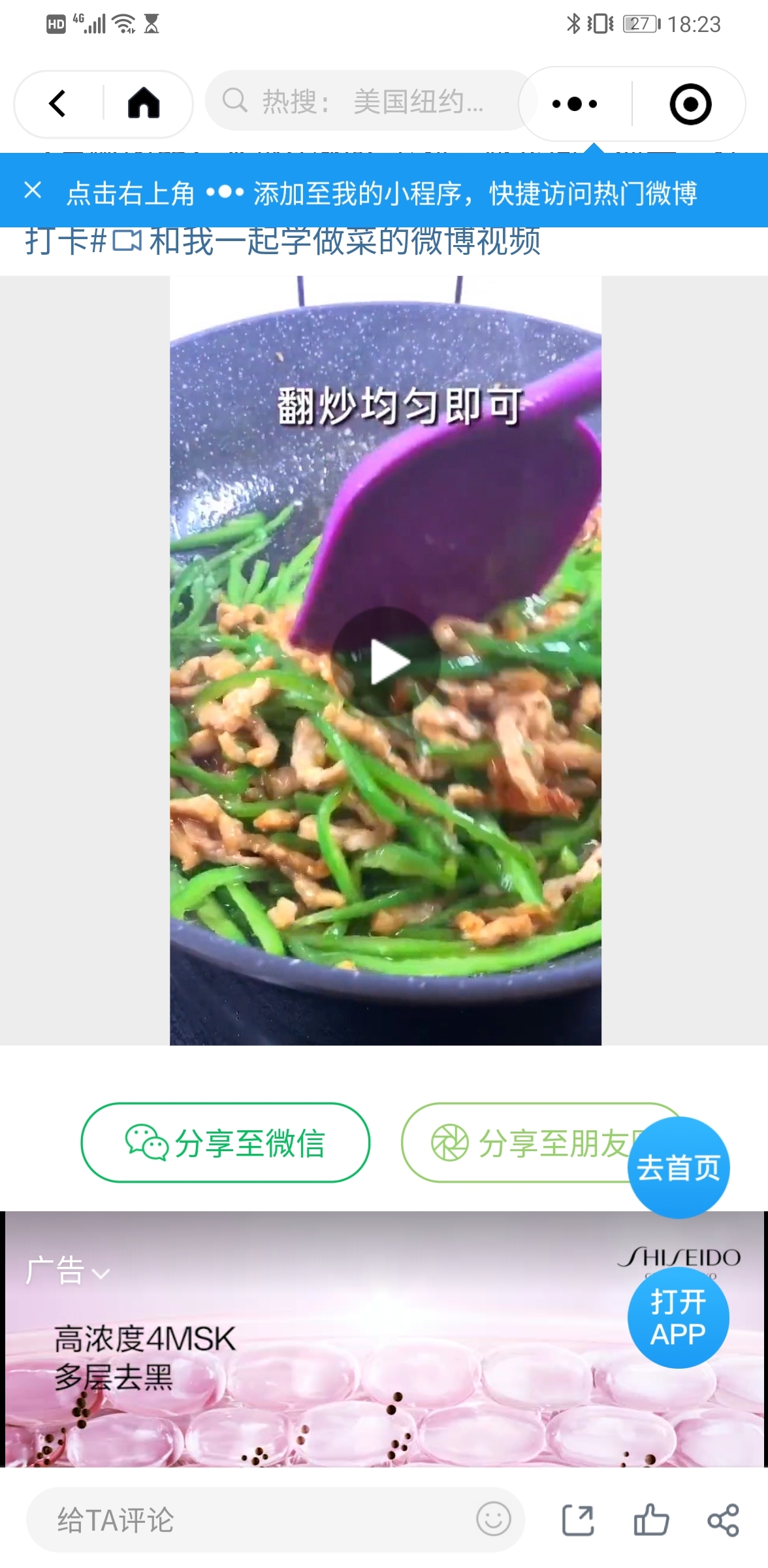Play the stir-fry cooking video
This screenshot has width=768, height=1568.
tap(387, 662)
